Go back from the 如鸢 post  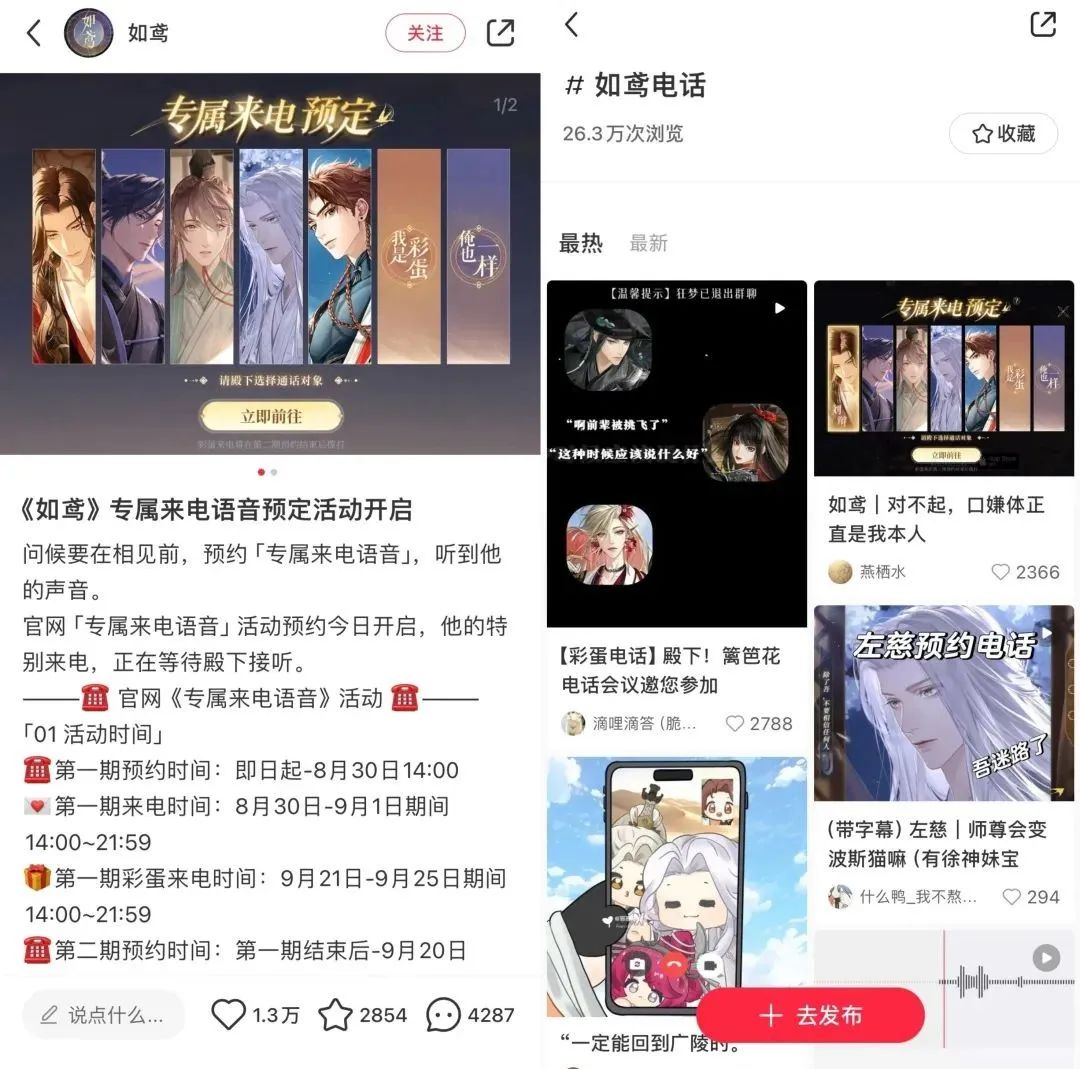point(33,33)
